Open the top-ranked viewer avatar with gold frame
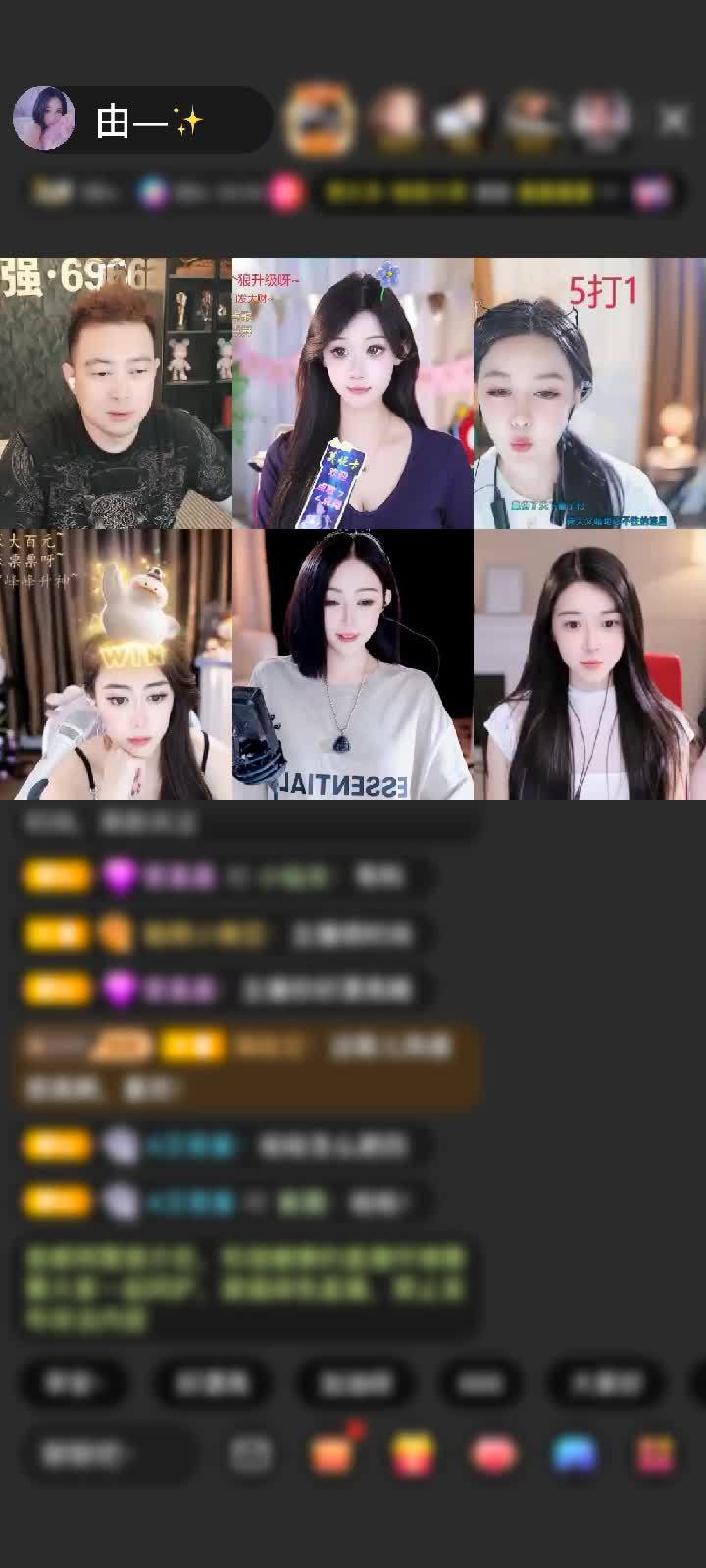 point(320,119)
